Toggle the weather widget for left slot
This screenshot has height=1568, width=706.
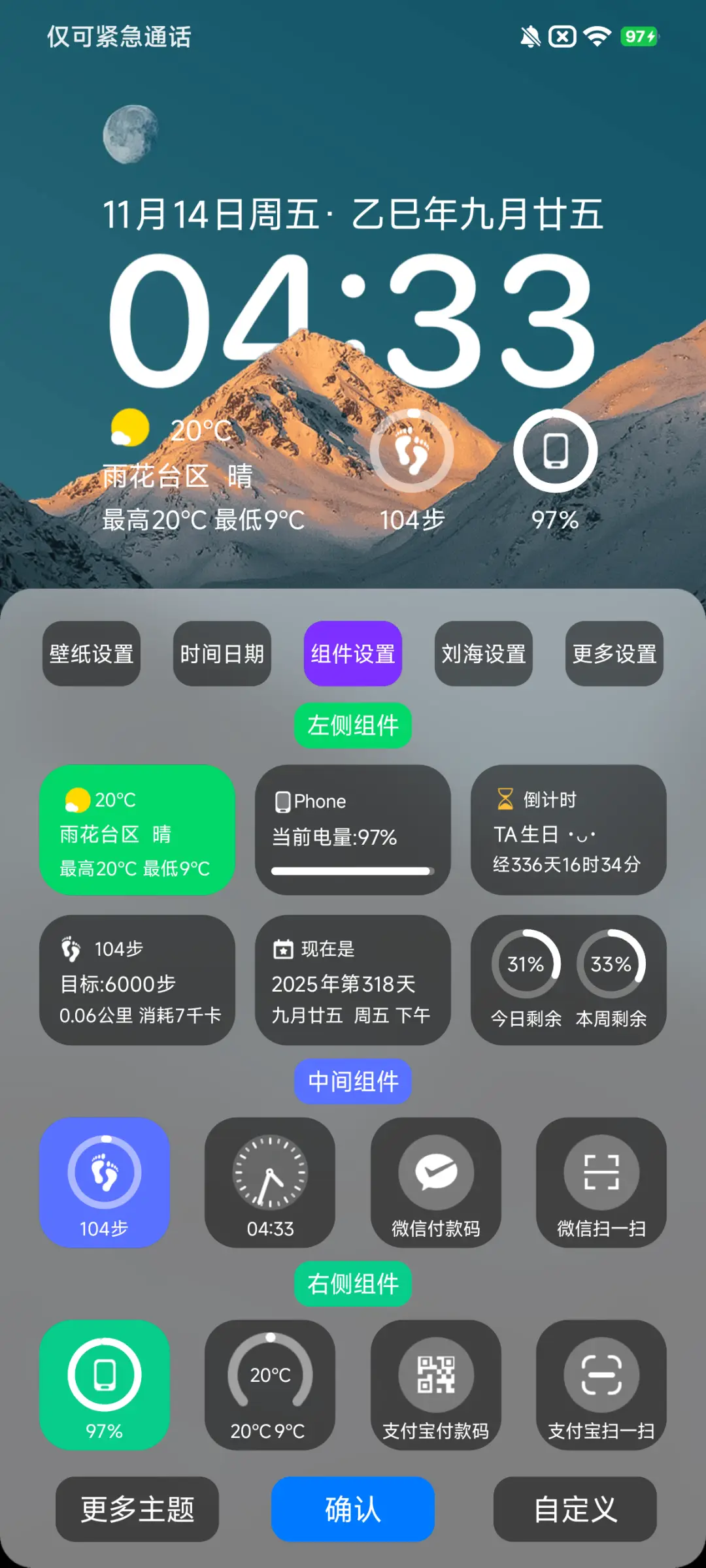coord(137,831)
